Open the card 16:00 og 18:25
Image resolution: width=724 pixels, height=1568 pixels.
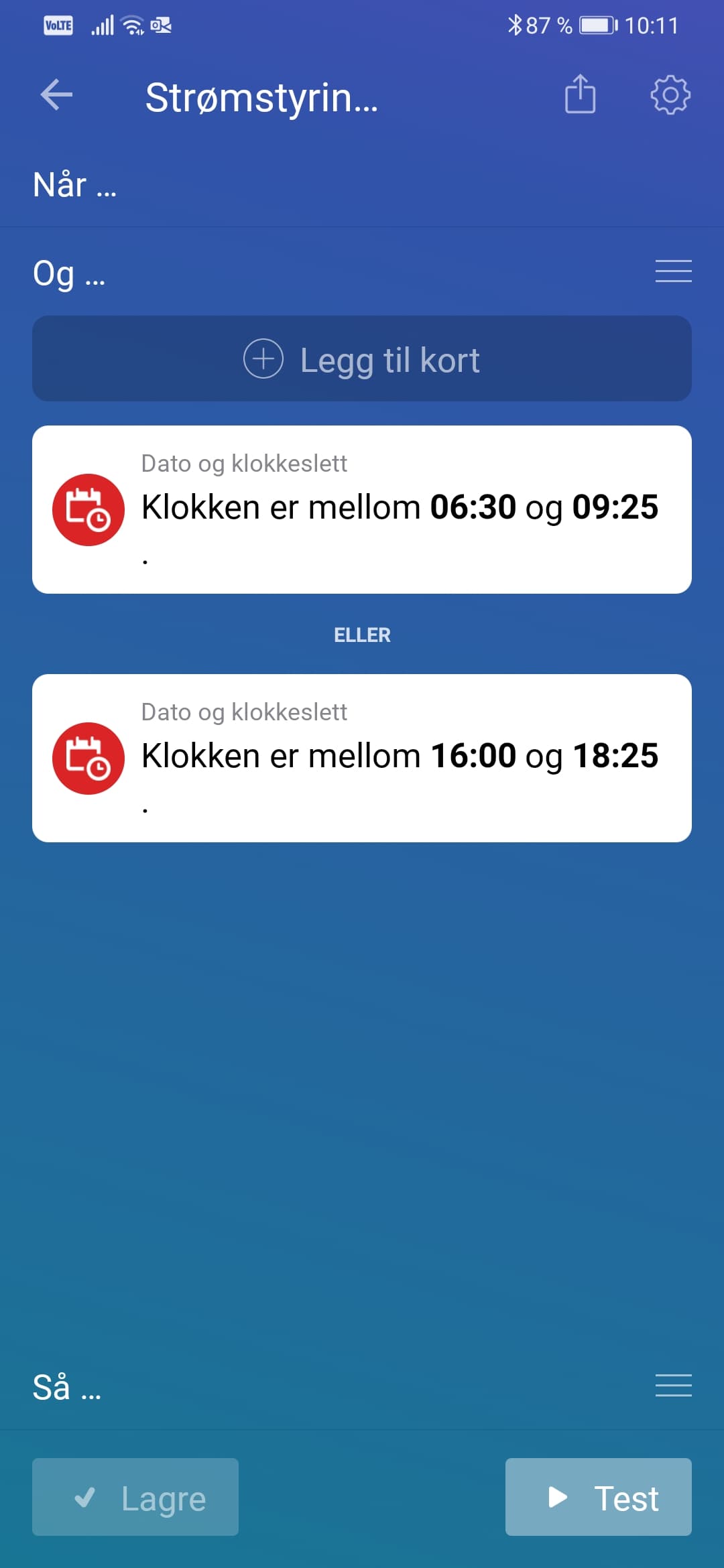point(362,758)
